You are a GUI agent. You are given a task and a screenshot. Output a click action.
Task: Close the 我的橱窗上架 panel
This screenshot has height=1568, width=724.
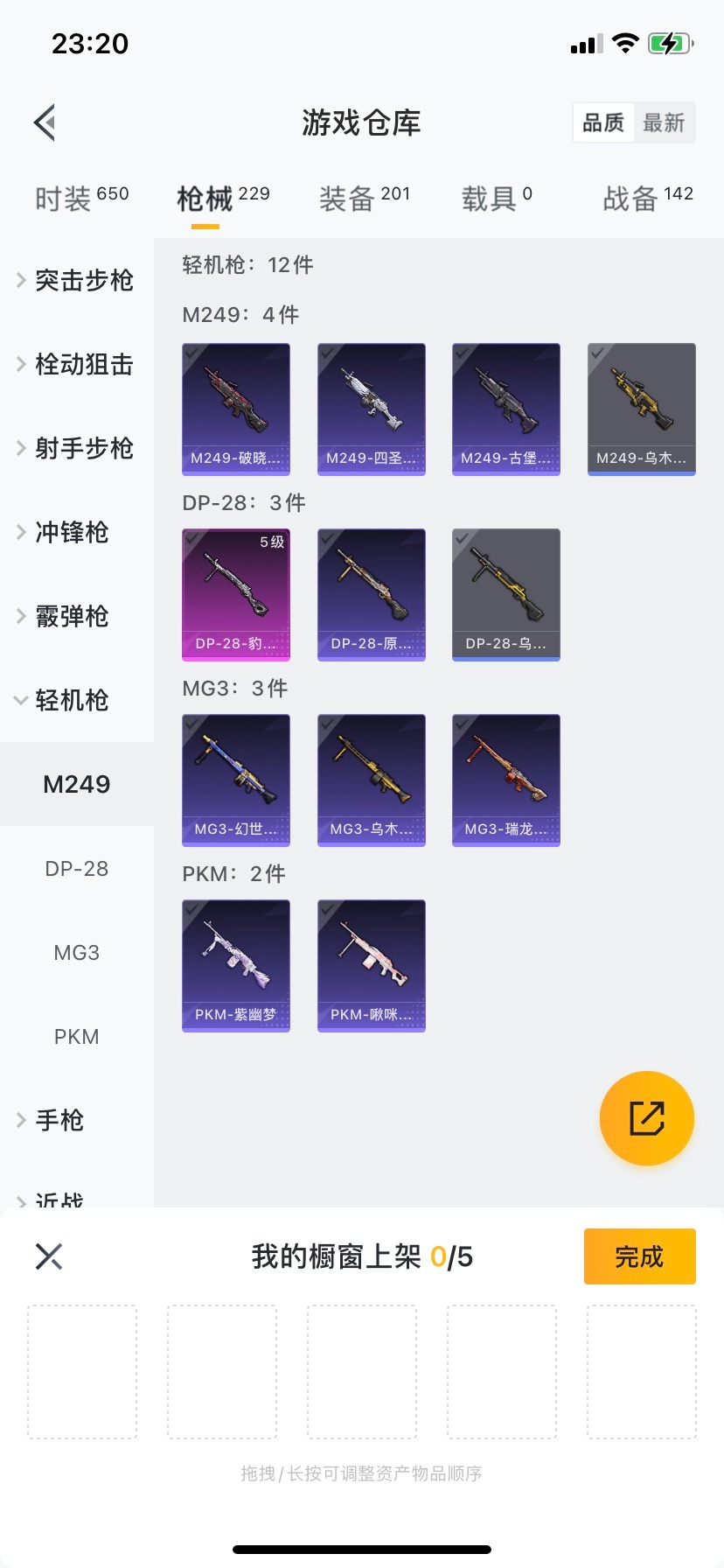pos(49,1256)
